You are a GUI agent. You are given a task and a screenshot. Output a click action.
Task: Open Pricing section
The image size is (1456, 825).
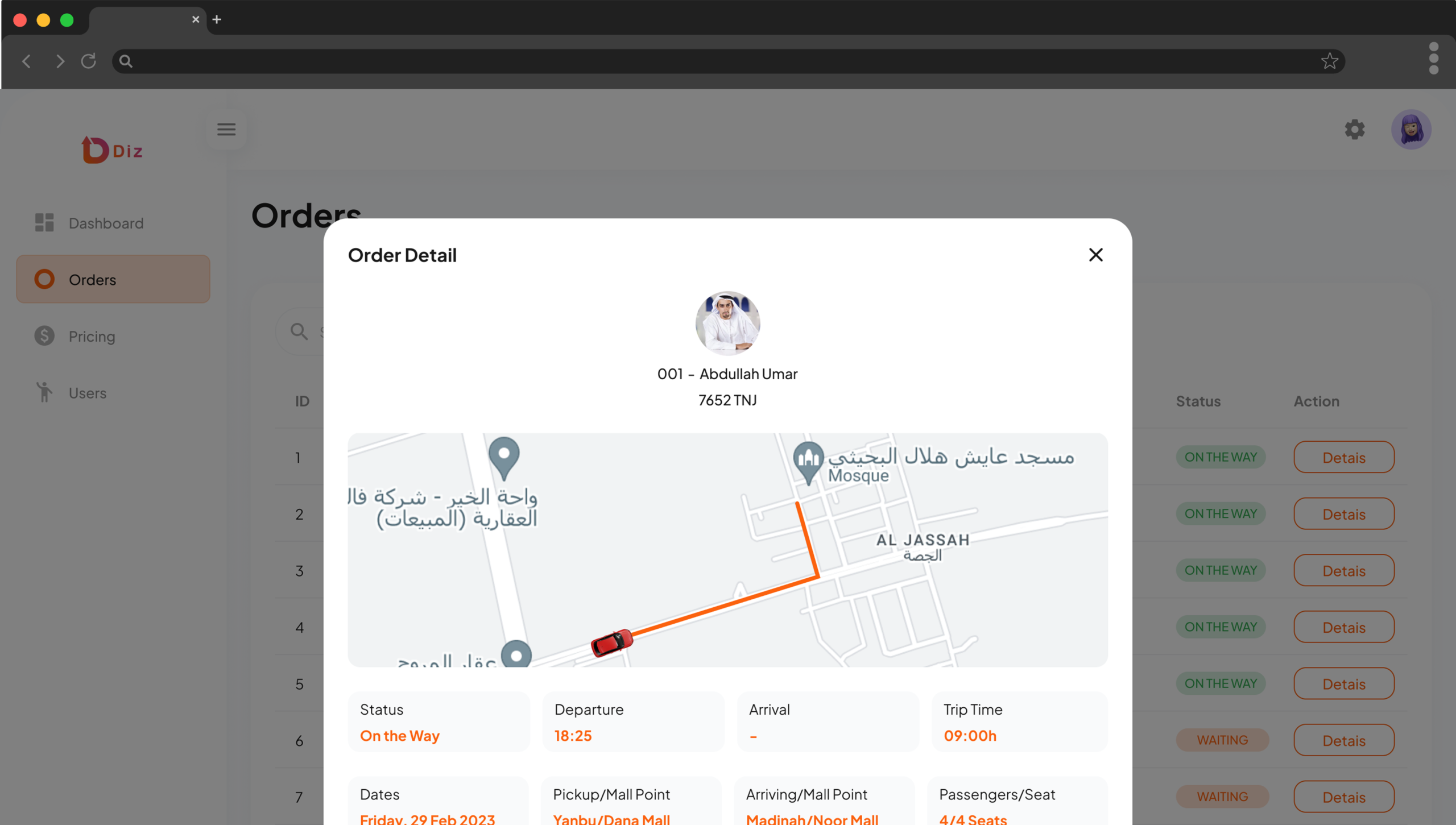pos(92,336)
